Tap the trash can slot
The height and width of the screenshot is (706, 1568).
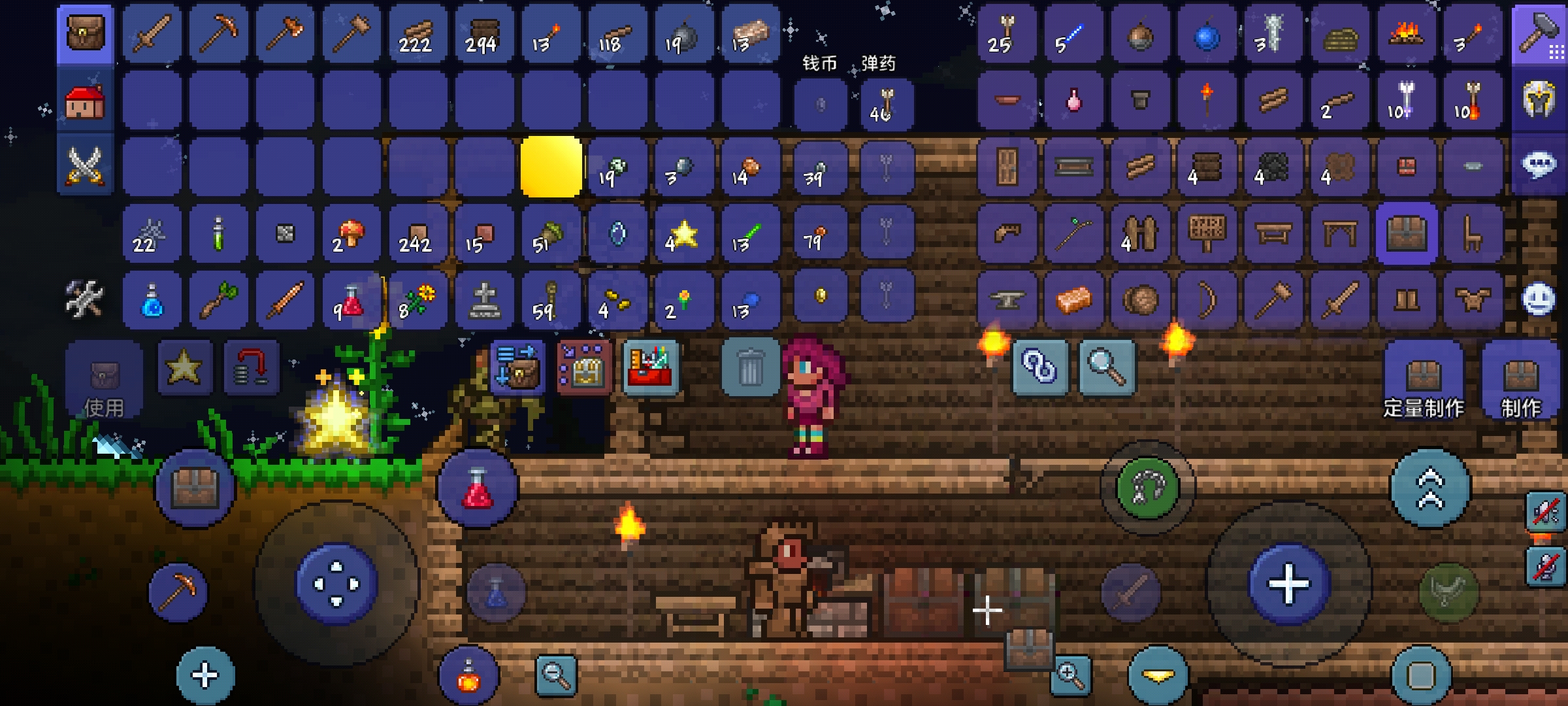[750, 367]
